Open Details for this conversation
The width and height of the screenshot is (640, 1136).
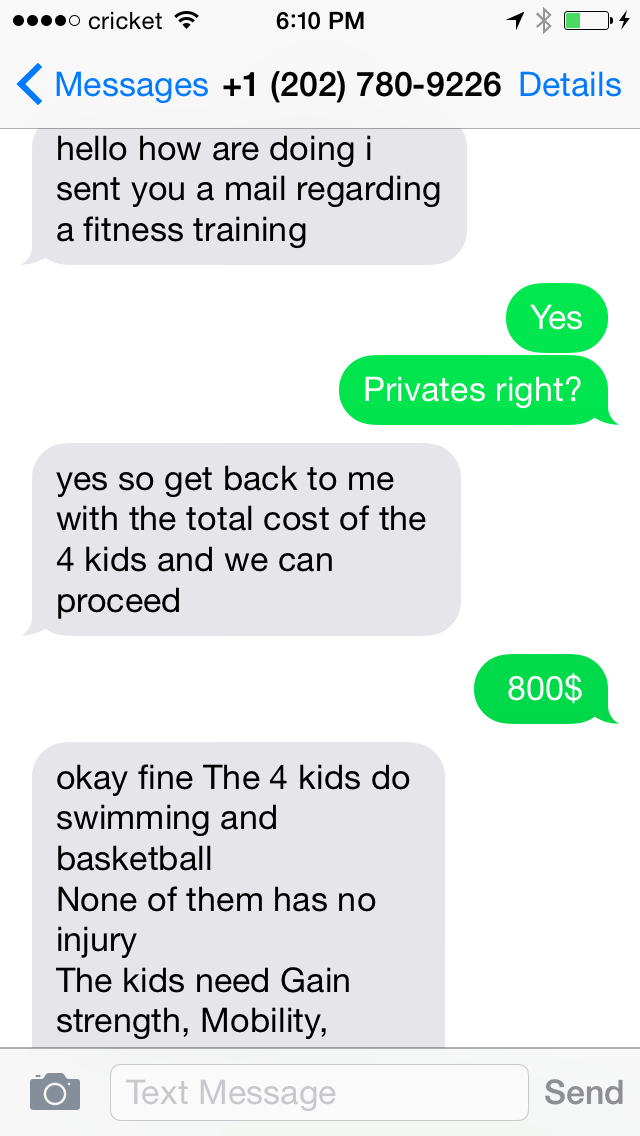click(570, 85)
